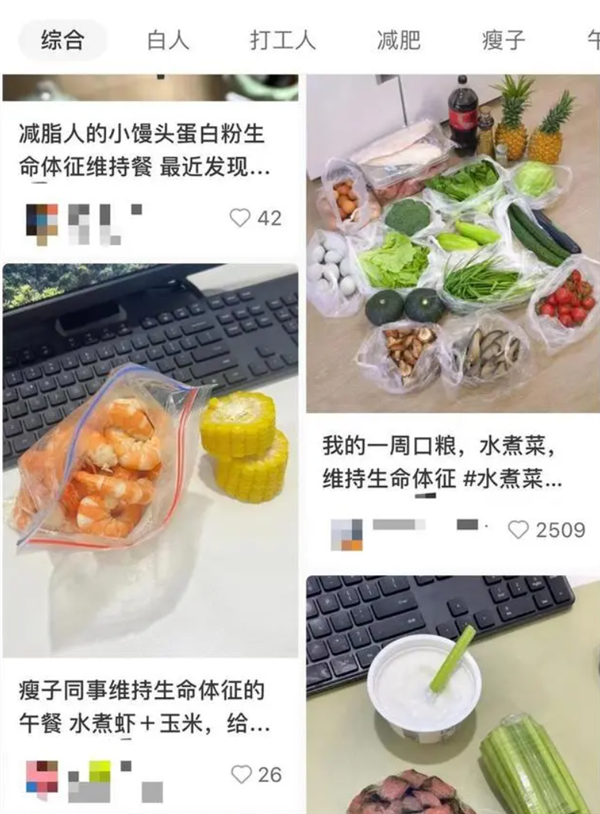Screen dimensions: 600x814
Task: Switch to the 打工人 tab
Action: point(282,40)
